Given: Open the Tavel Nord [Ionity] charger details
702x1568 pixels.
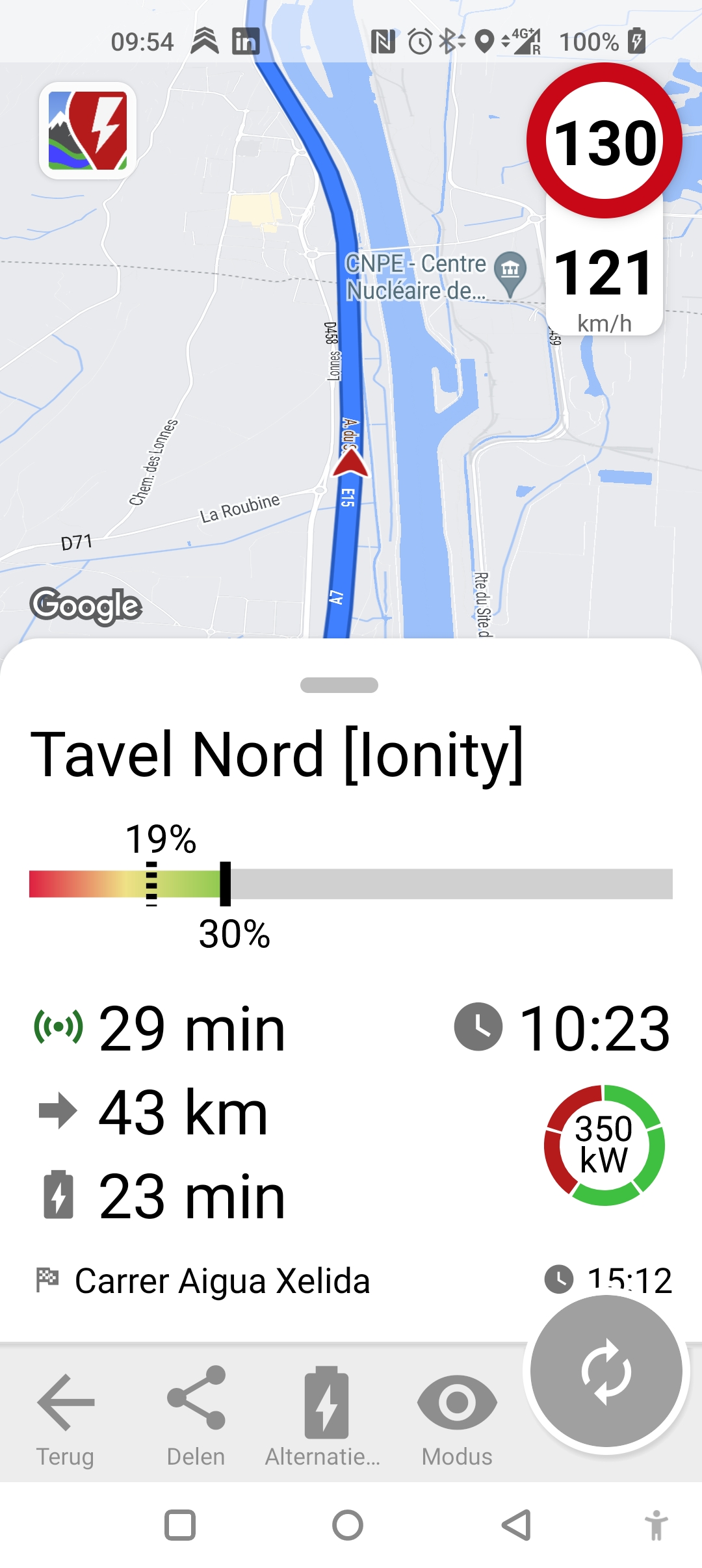Looking at the screenshot, I should pos(277,754).
